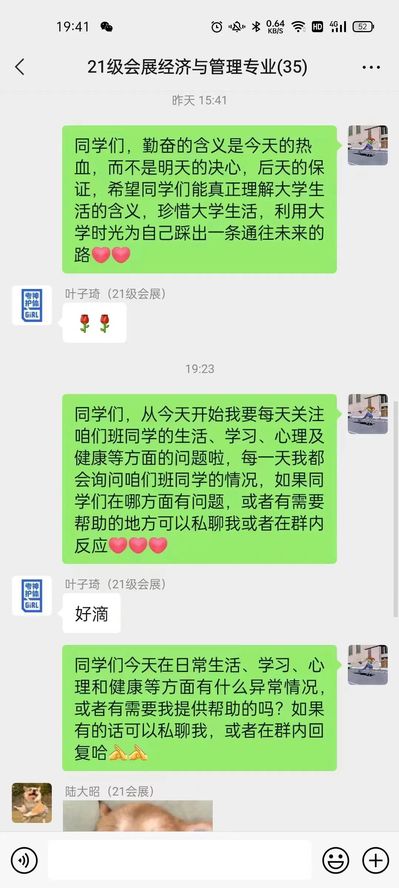Open the group chat overflow menu

click(371, 67)
